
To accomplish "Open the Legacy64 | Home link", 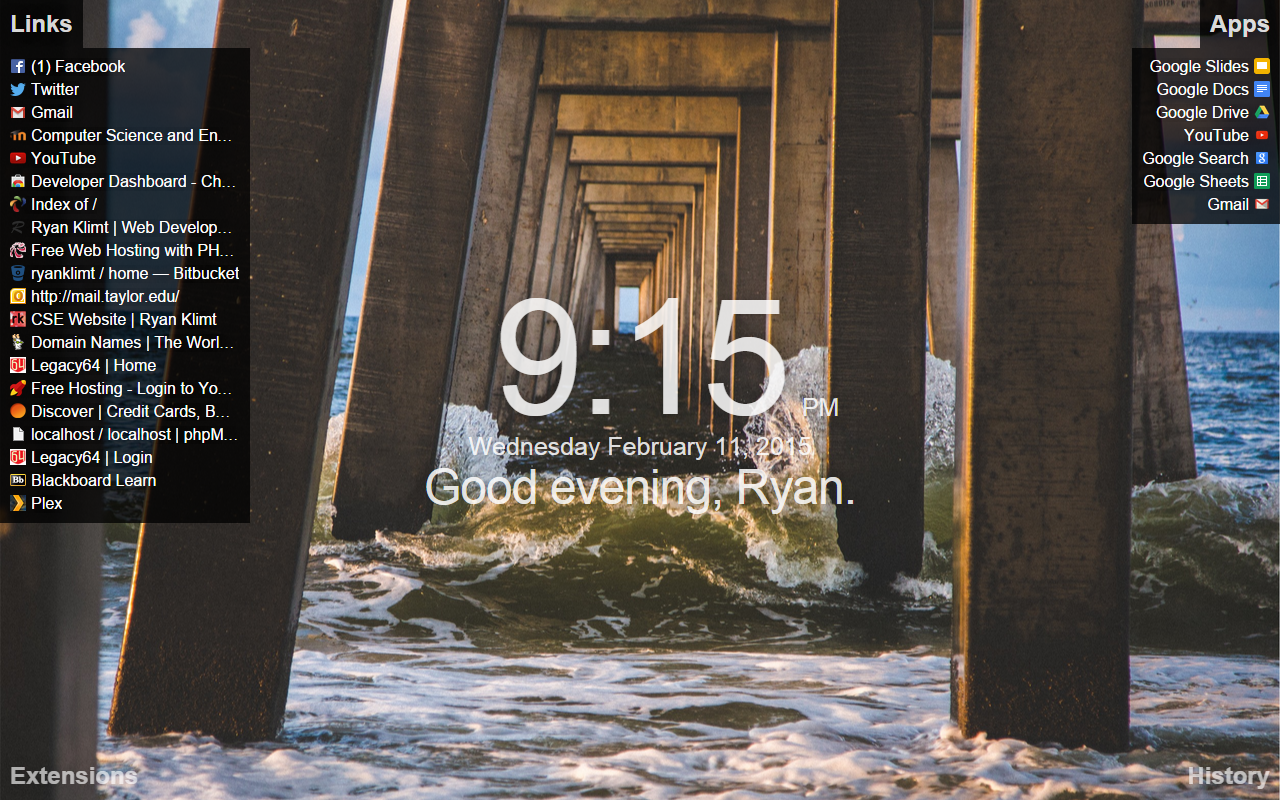I will tap(93, 365).
